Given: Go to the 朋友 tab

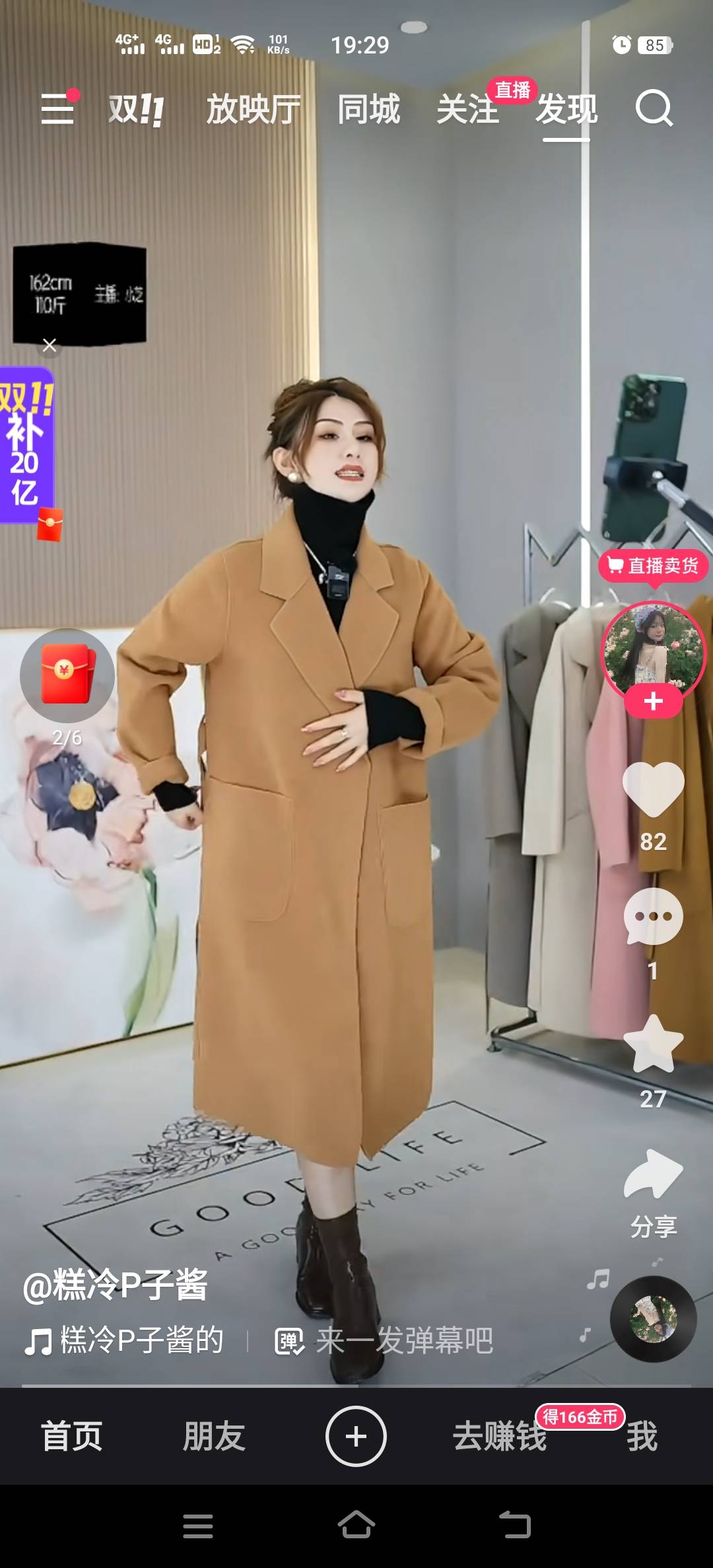Looking at the screenshot, I should [x=214, y=1437].
